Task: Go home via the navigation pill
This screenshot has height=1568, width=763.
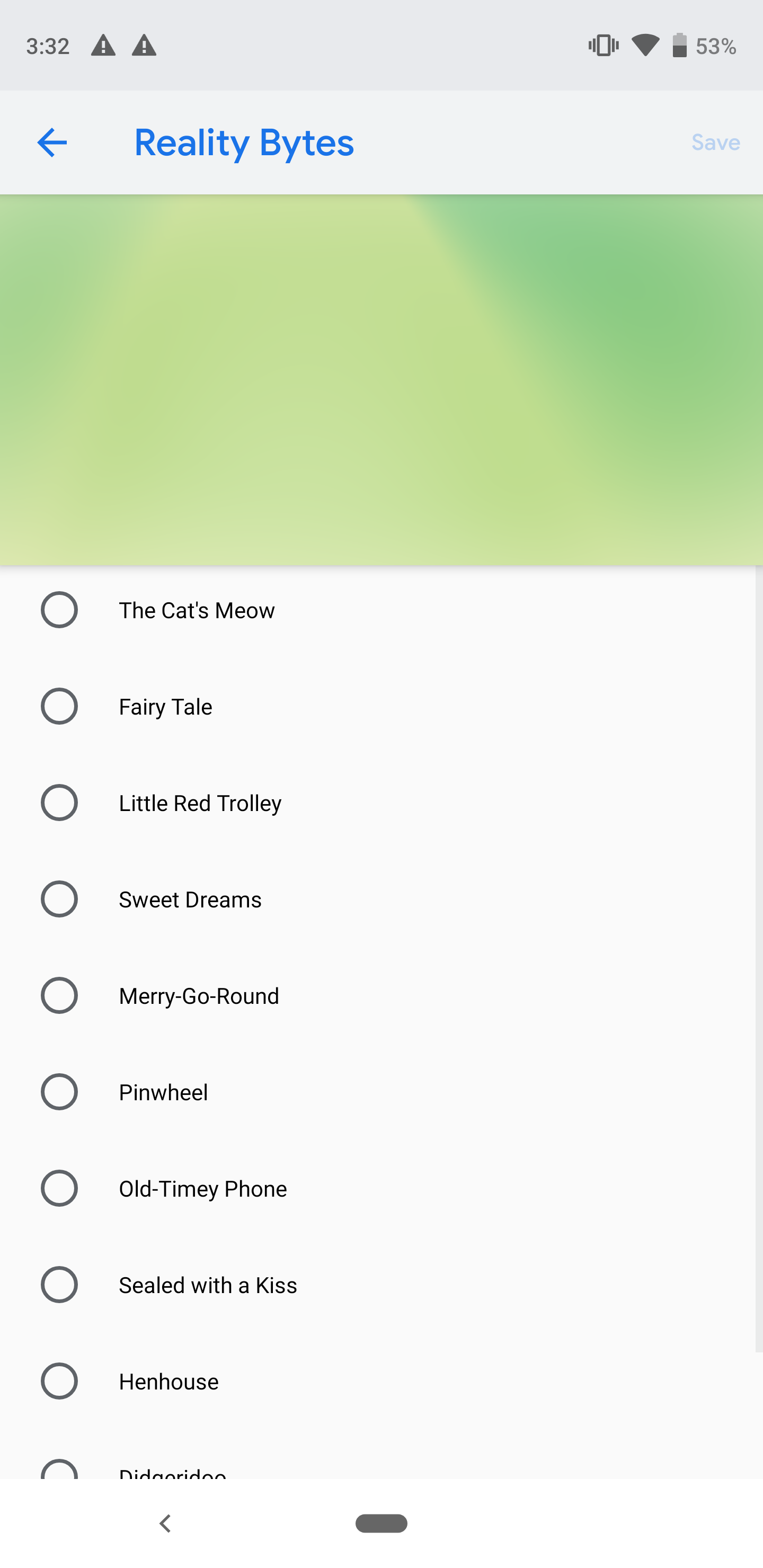Action: click(x=381, y=1523)
